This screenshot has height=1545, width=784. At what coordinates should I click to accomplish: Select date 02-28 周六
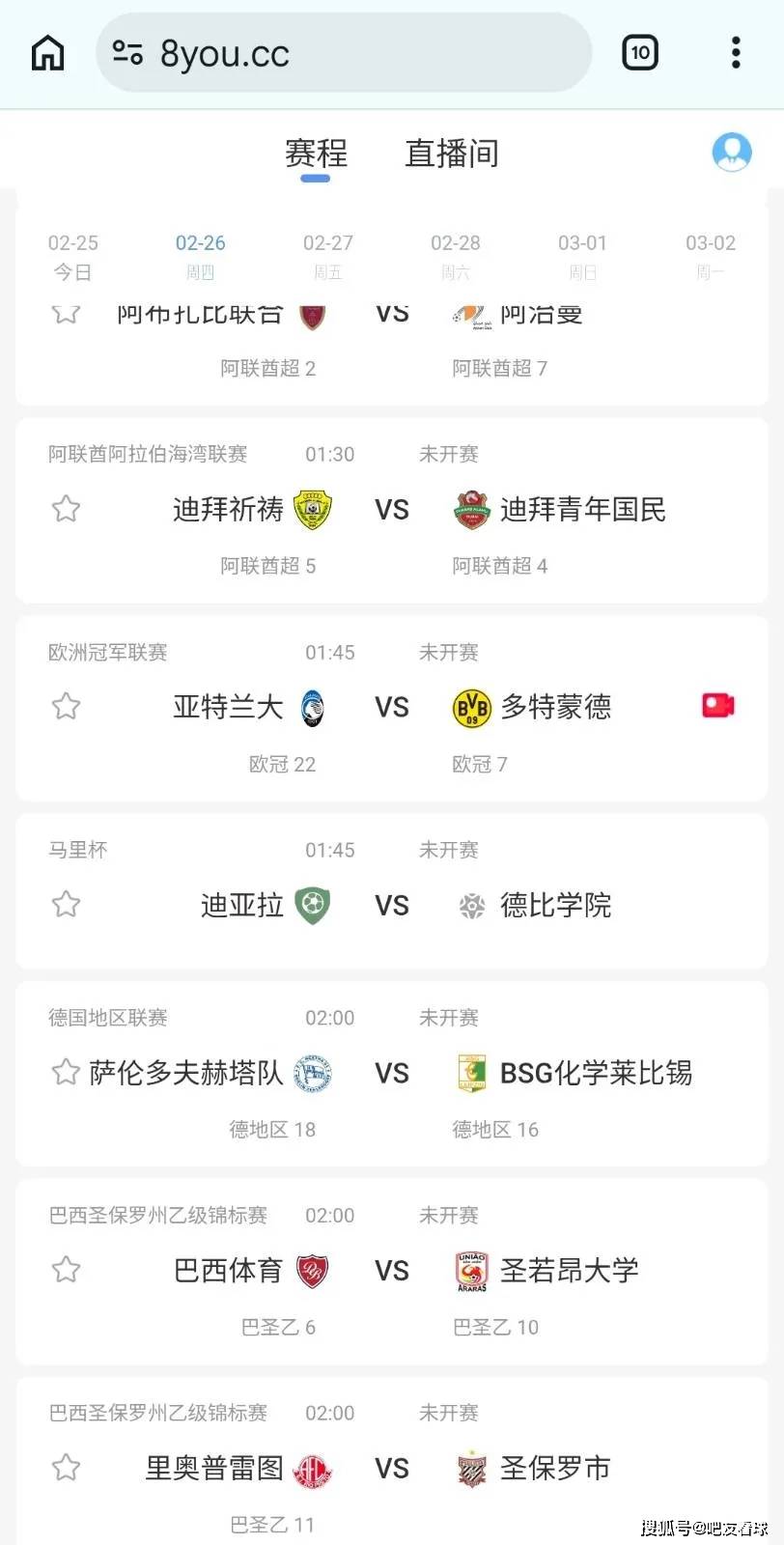click(456, 256)
